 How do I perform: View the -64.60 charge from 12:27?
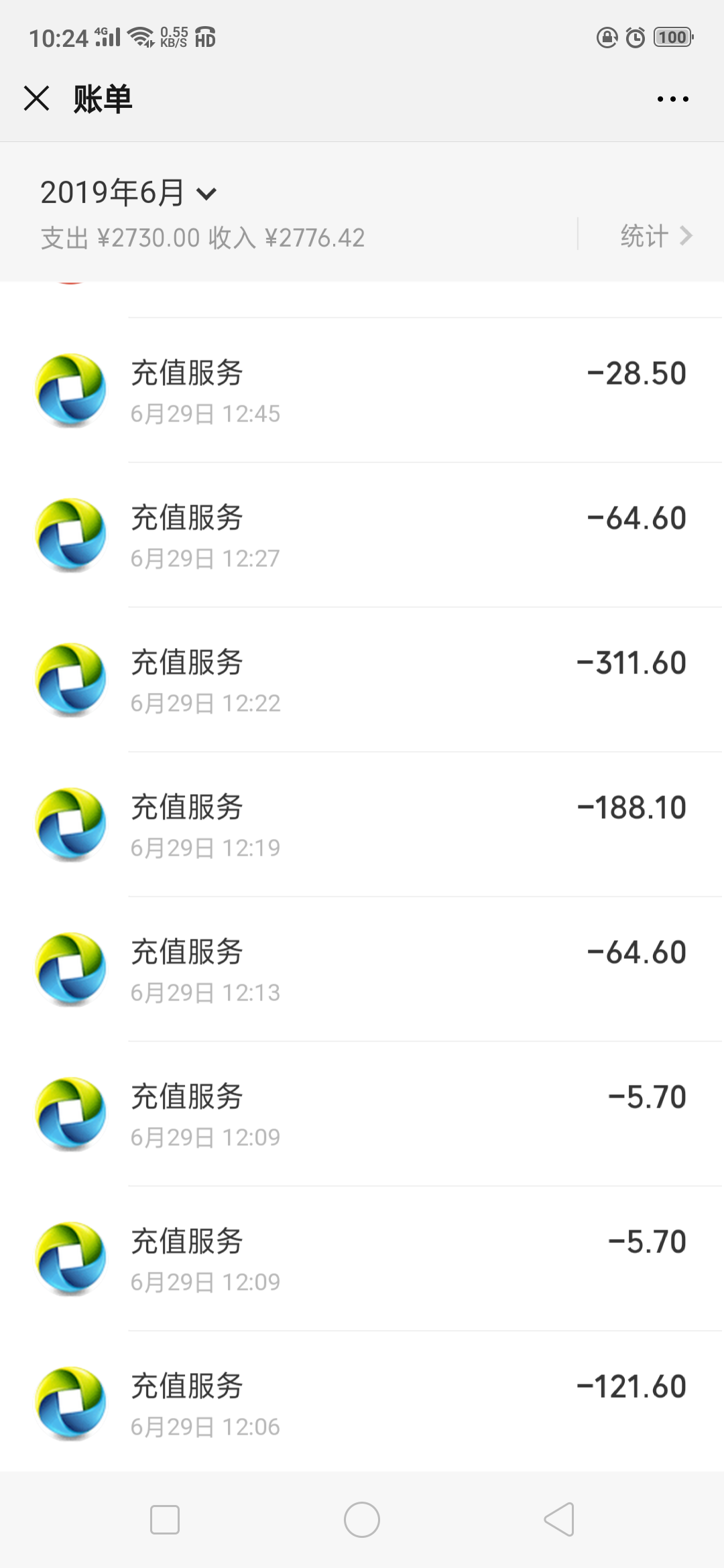click(362, 535)
